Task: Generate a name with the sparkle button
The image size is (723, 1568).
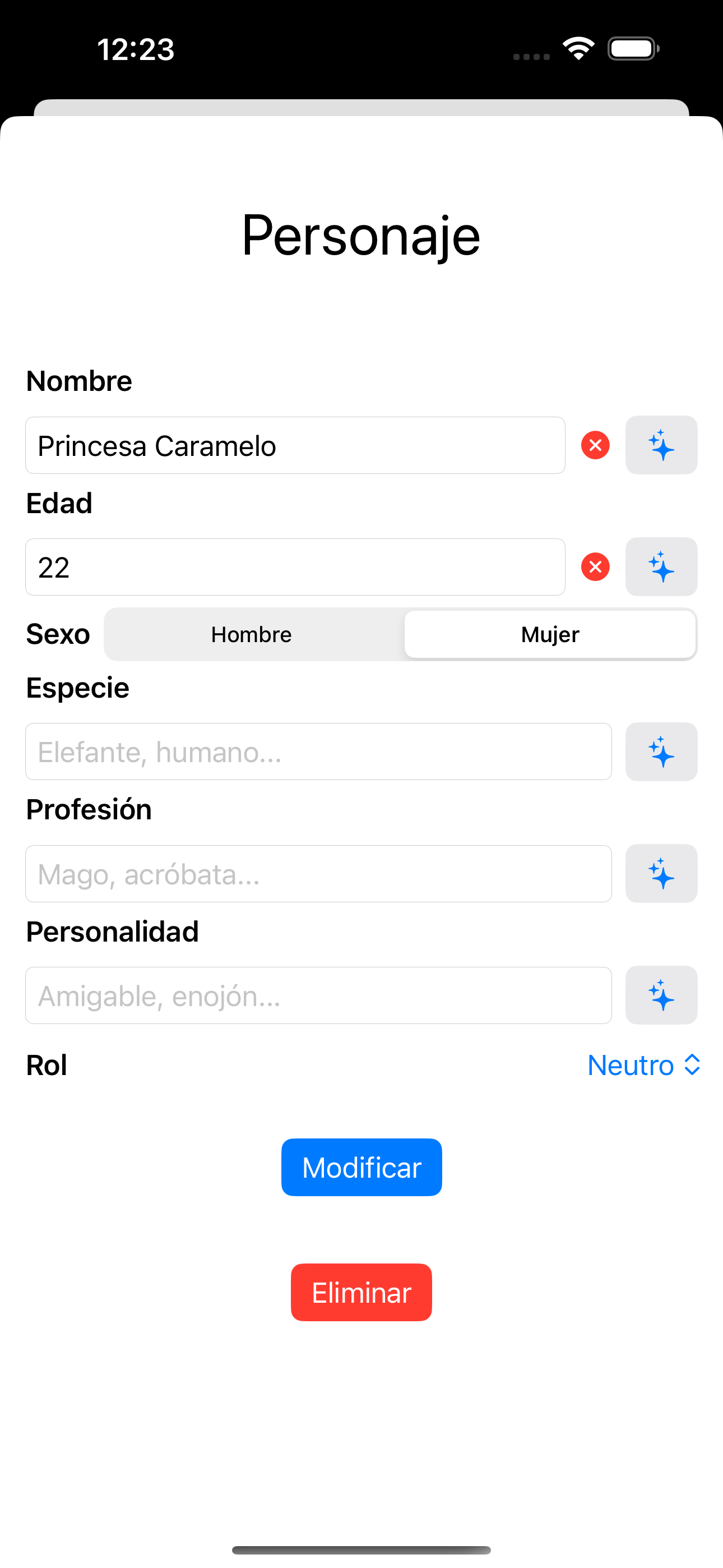Action: click(661, 446)
